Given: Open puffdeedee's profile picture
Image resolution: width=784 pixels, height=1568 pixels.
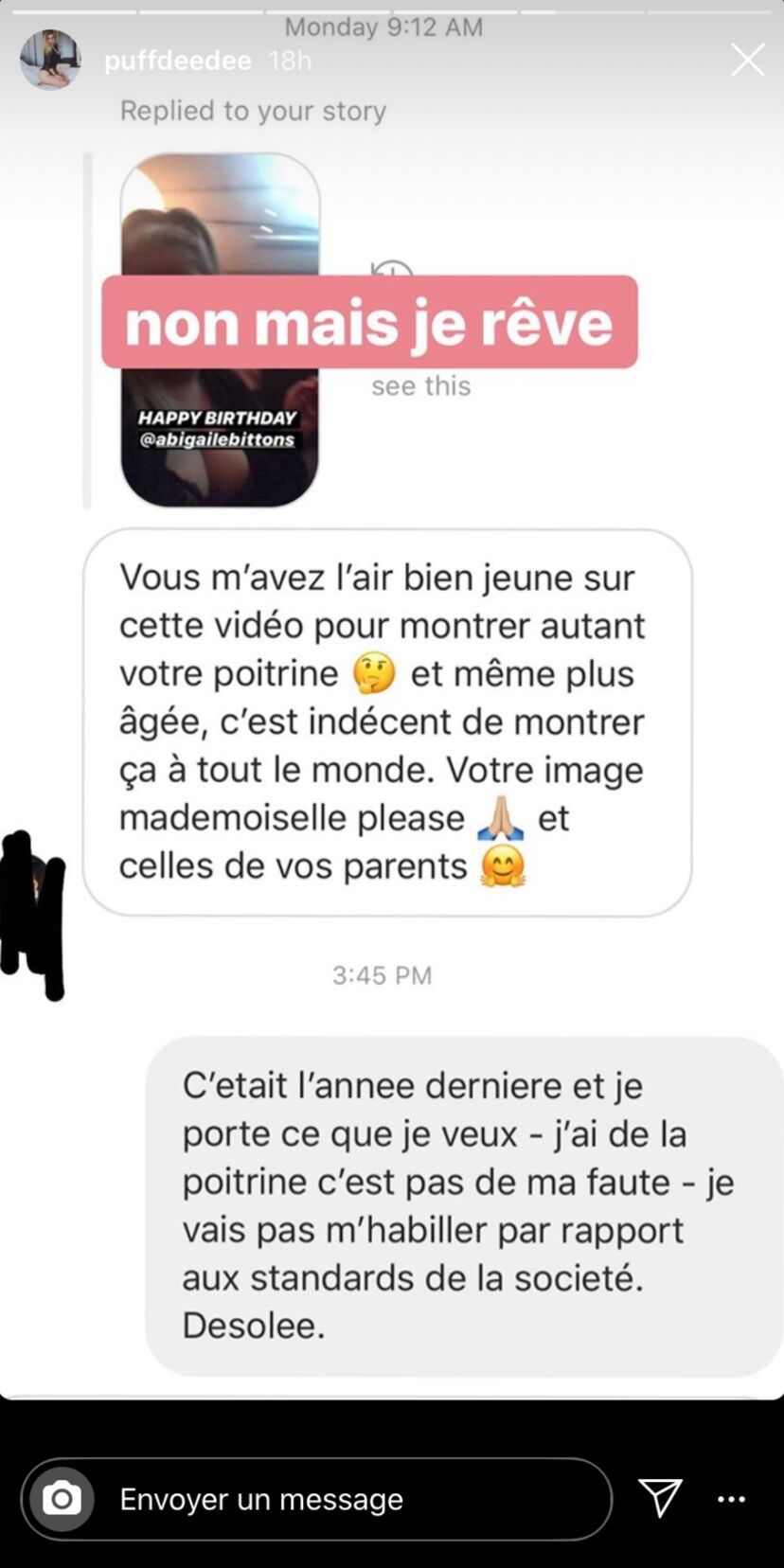Looking at the screenshot, I should coord(50,61).
